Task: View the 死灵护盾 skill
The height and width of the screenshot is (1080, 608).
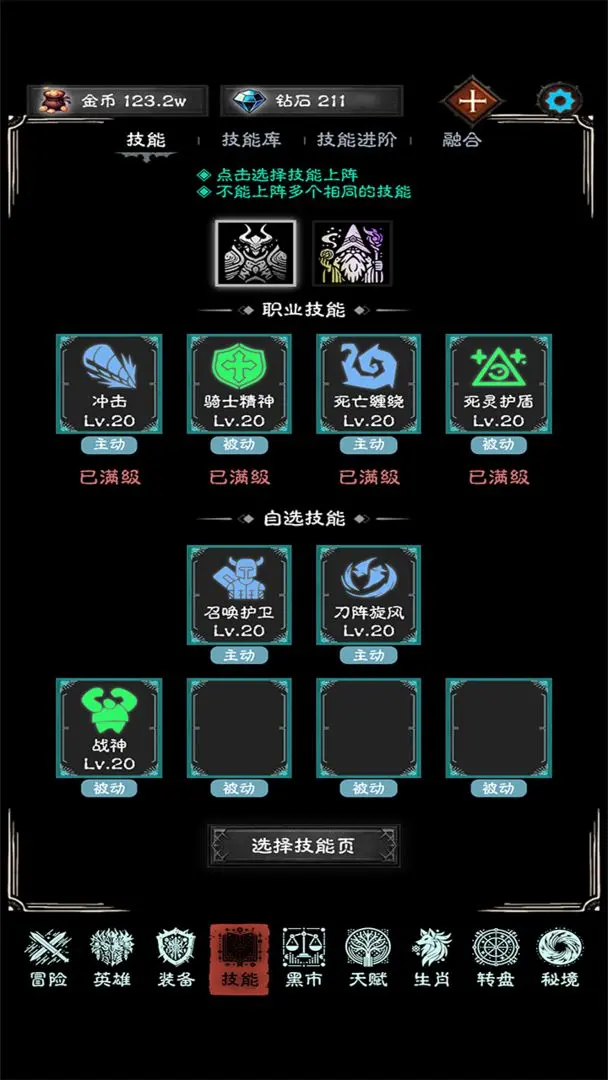Action: (499, 384)
